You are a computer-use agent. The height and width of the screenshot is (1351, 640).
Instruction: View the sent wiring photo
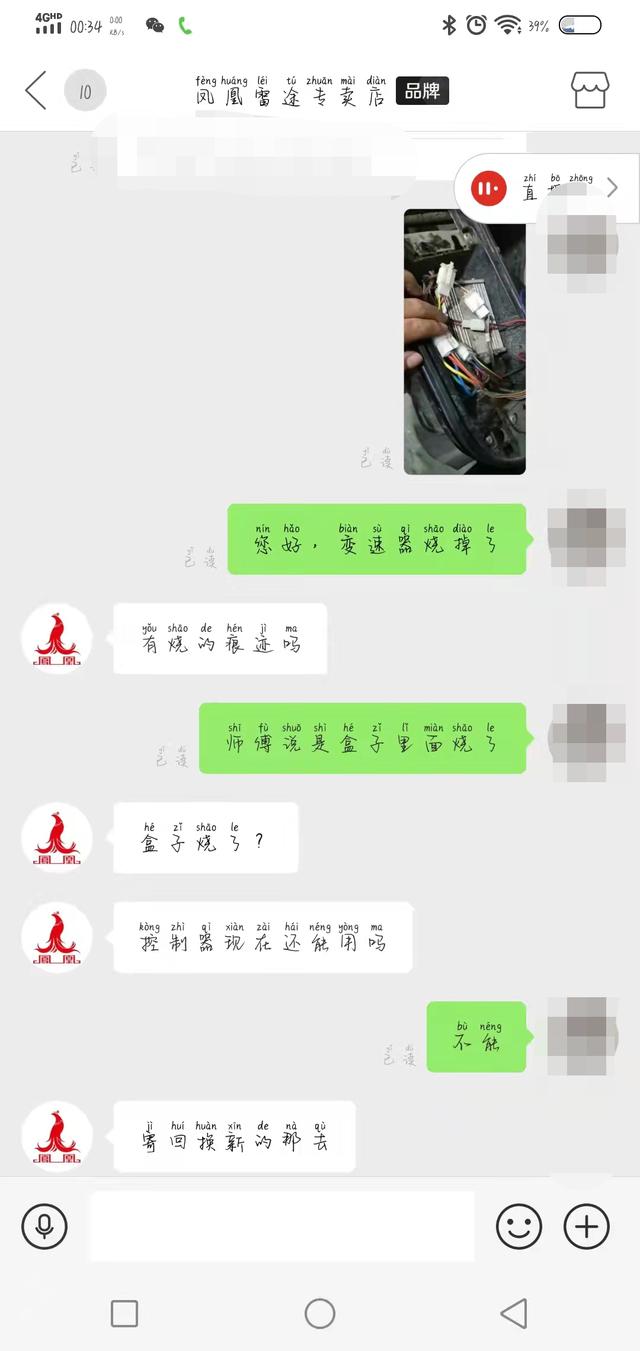tap(464, 341)
